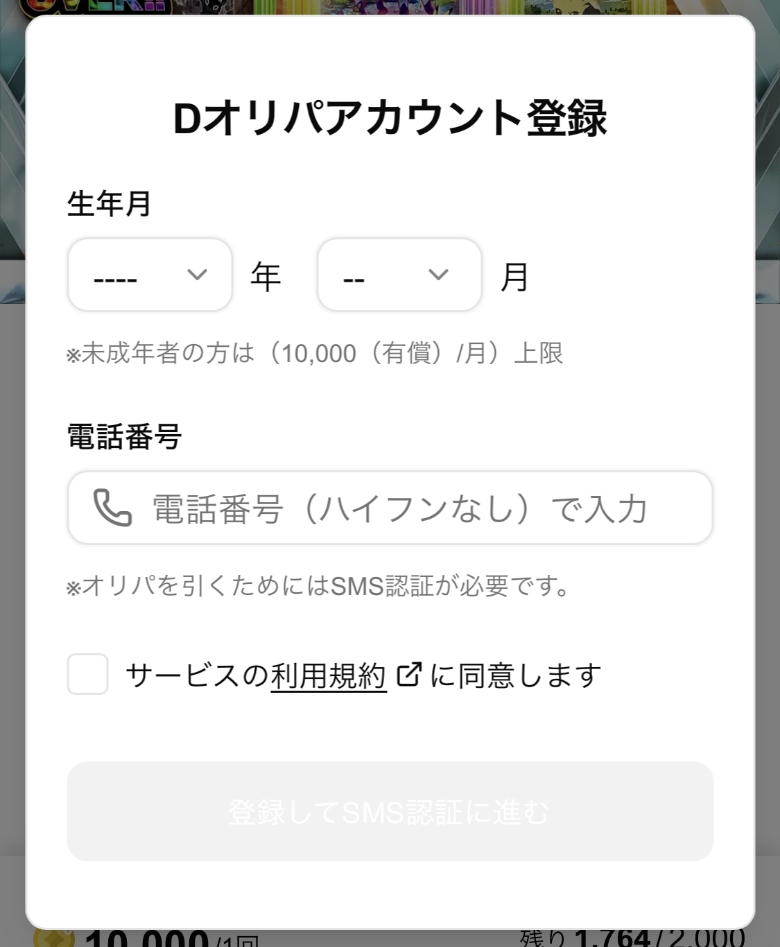Focus the 電話番号 phone number field
This screenshot has height=947, width=780.
click(400, 508)
